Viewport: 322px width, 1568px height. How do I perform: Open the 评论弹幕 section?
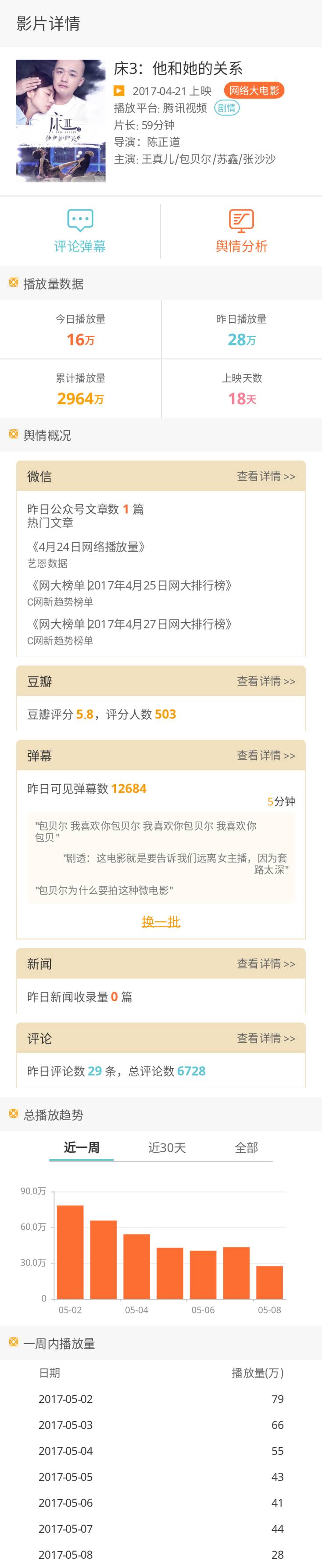coord(80,231)
